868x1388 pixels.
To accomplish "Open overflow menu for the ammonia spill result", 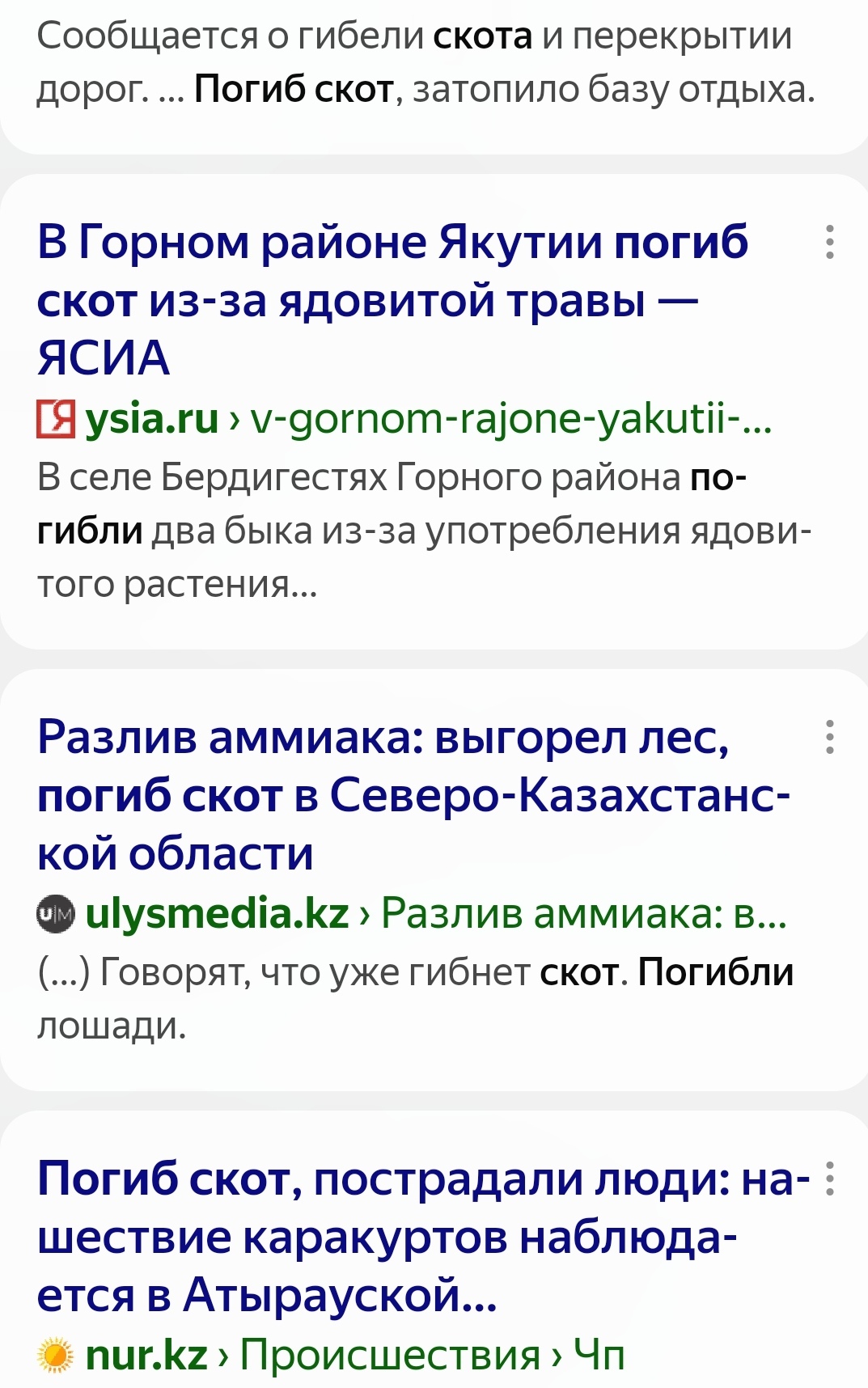I will coord(829,737).
